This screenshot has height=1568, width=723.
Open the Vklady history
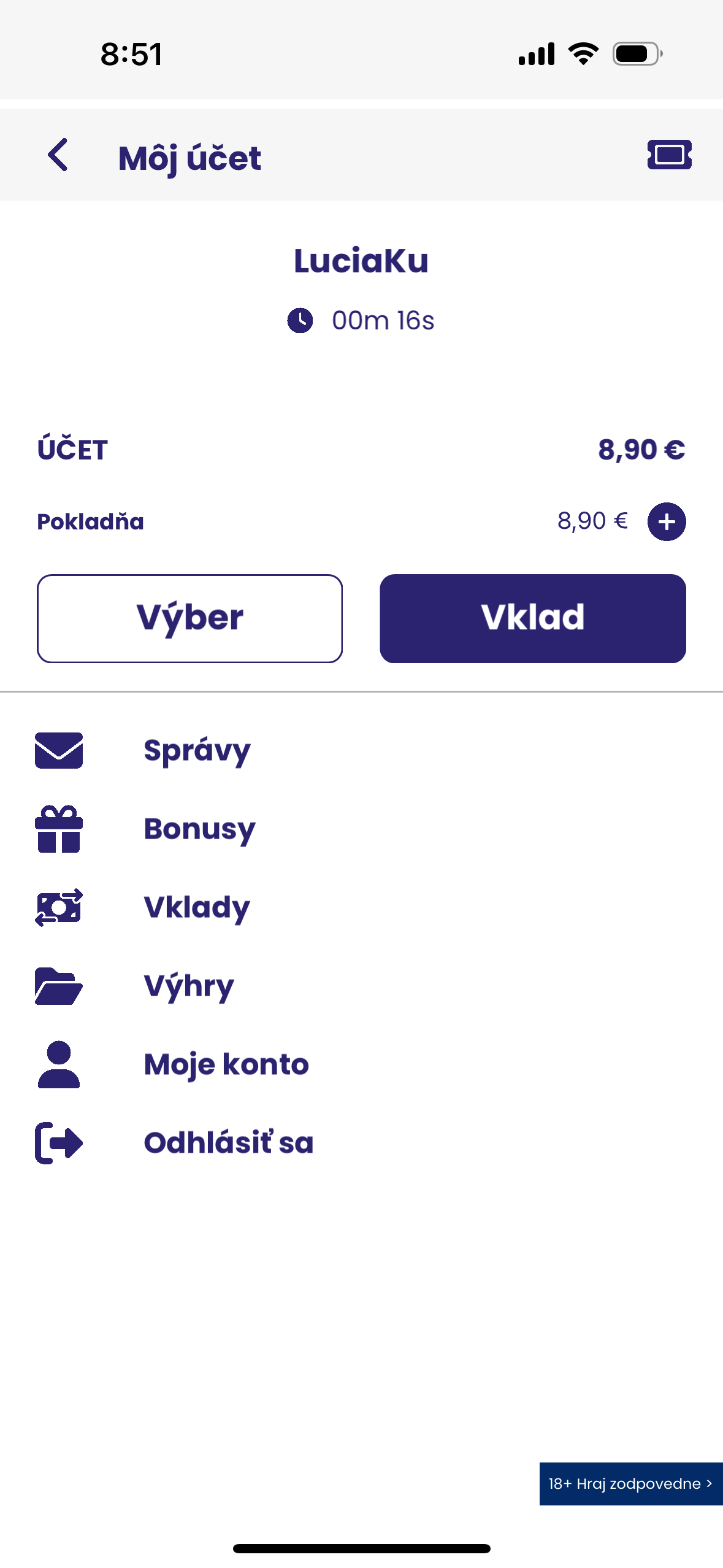pos(196,907)
